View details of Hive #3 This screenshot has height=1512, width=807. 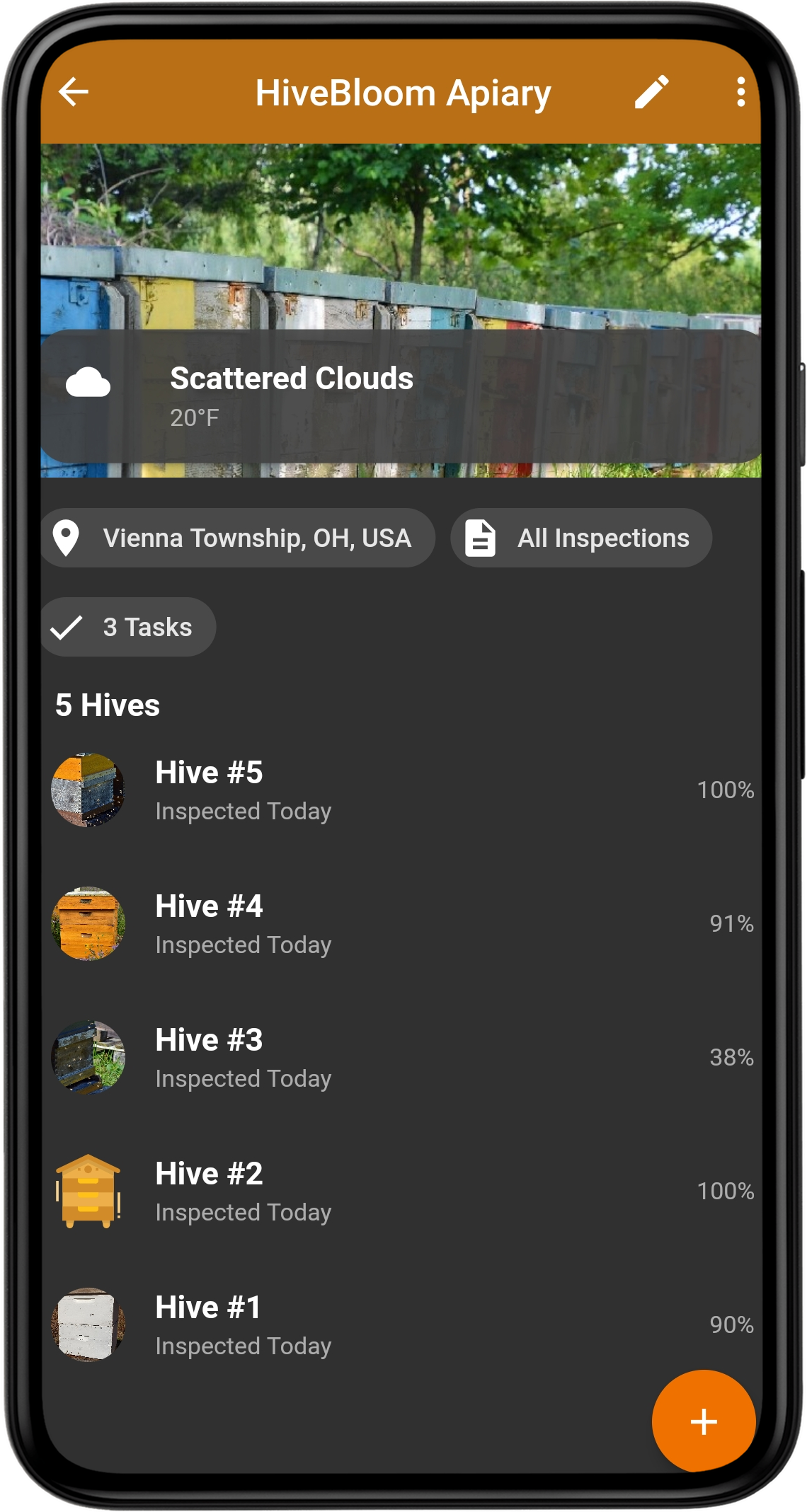(401, 1058)
